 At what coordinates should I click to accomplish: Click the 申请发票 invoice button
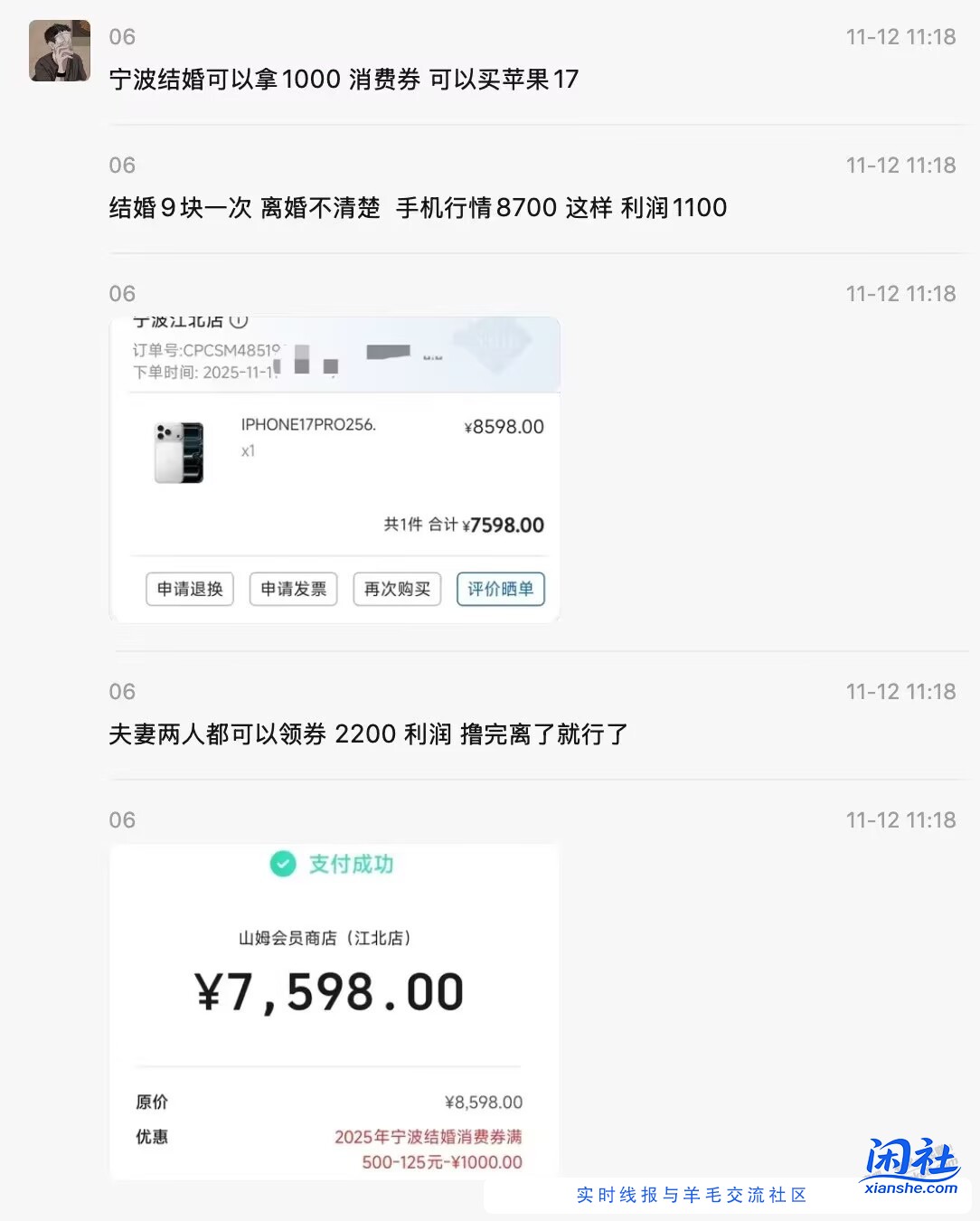click(x=293, y=589)
